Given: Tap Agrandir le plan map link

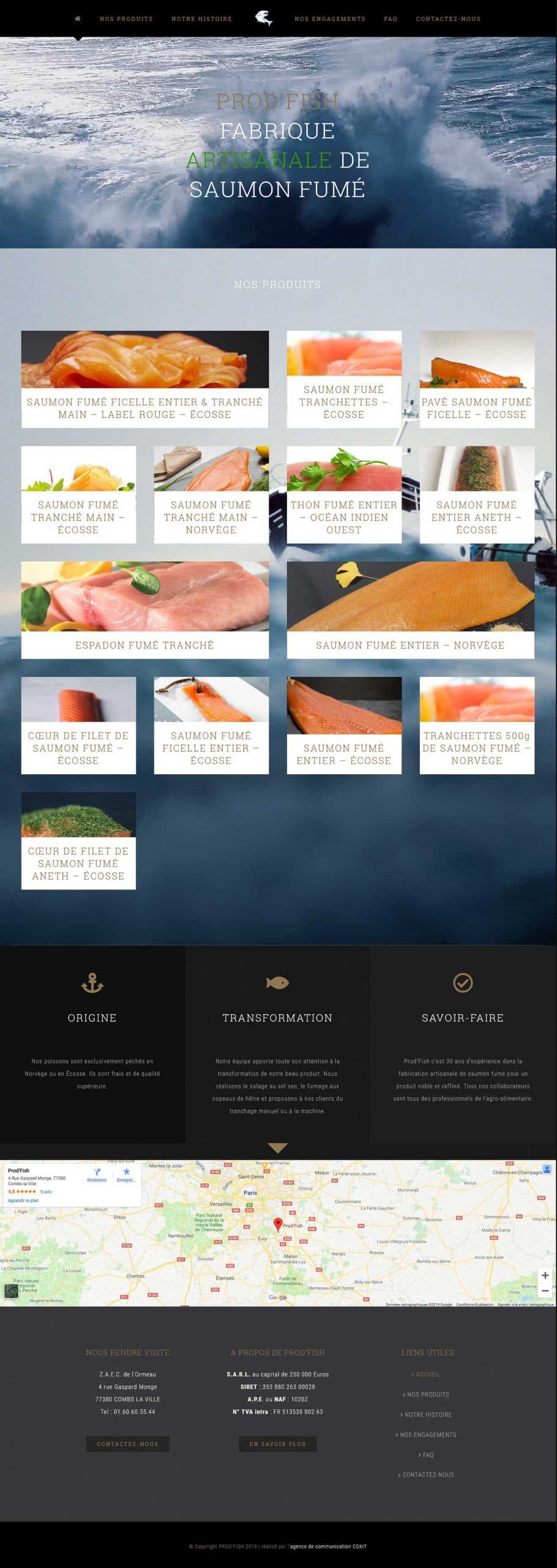Looking at the screenshot, I should (x=23, y=1200).
